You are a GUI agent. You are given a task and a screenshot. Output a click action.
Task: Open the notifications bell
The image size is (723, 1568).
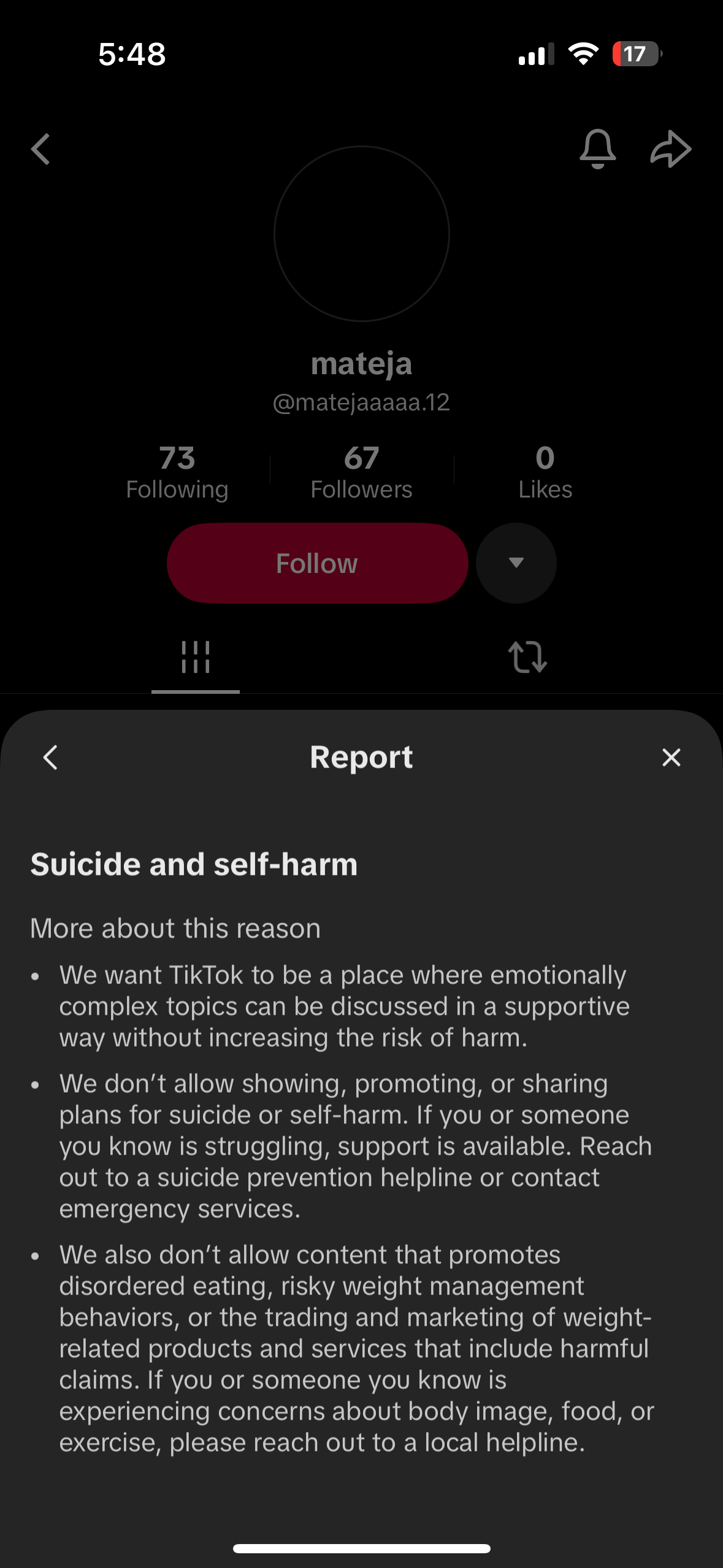(x=597, y=149)
